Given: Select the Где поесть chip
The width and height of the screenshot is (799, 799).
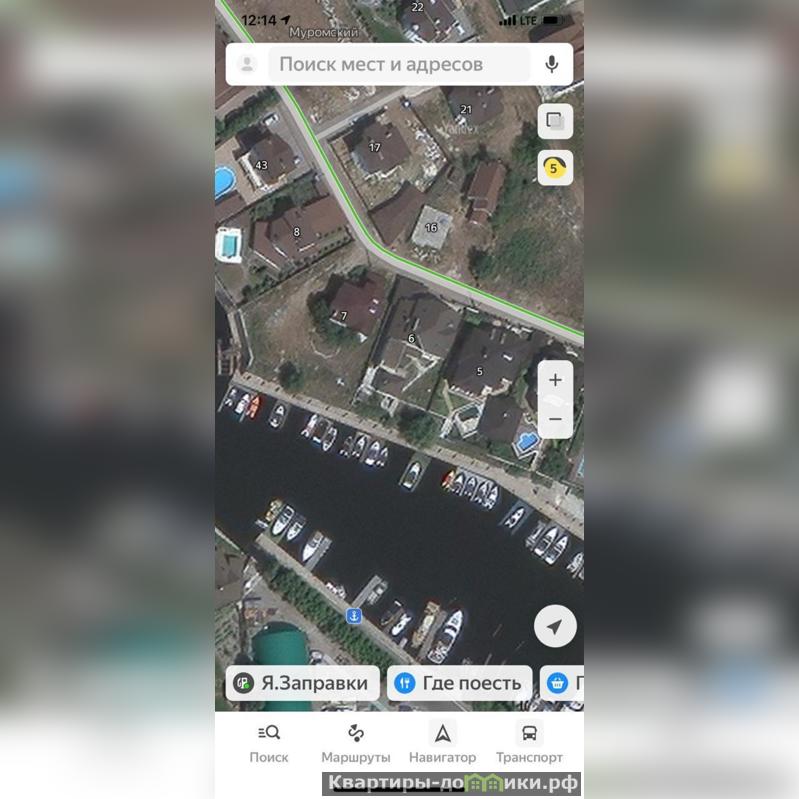Looking at the screenshot, I should coord(459,684).
